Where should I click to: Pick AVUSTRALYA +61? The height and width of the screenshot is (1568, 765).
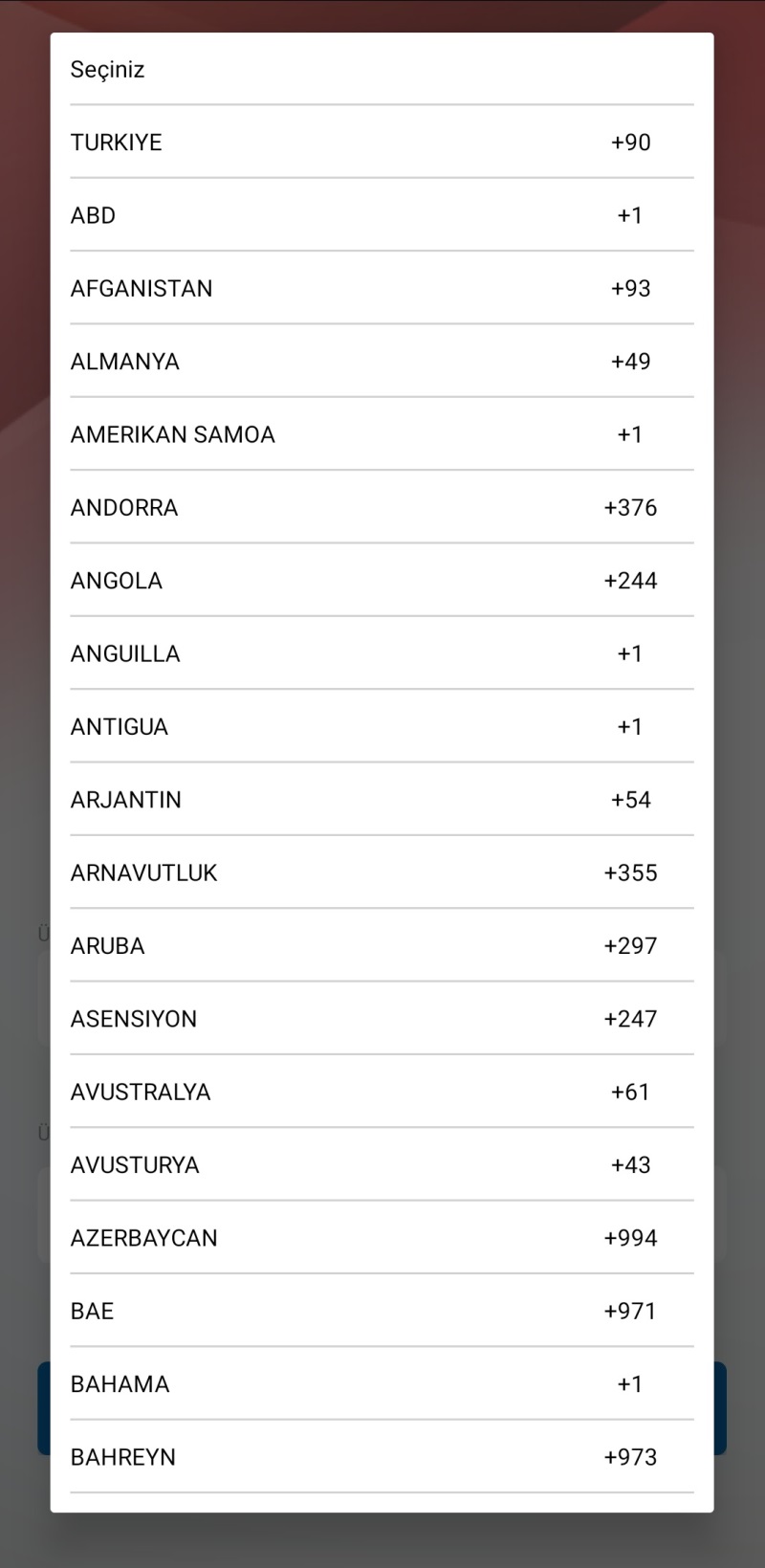pyautogui.click(x=382, y=1091)
